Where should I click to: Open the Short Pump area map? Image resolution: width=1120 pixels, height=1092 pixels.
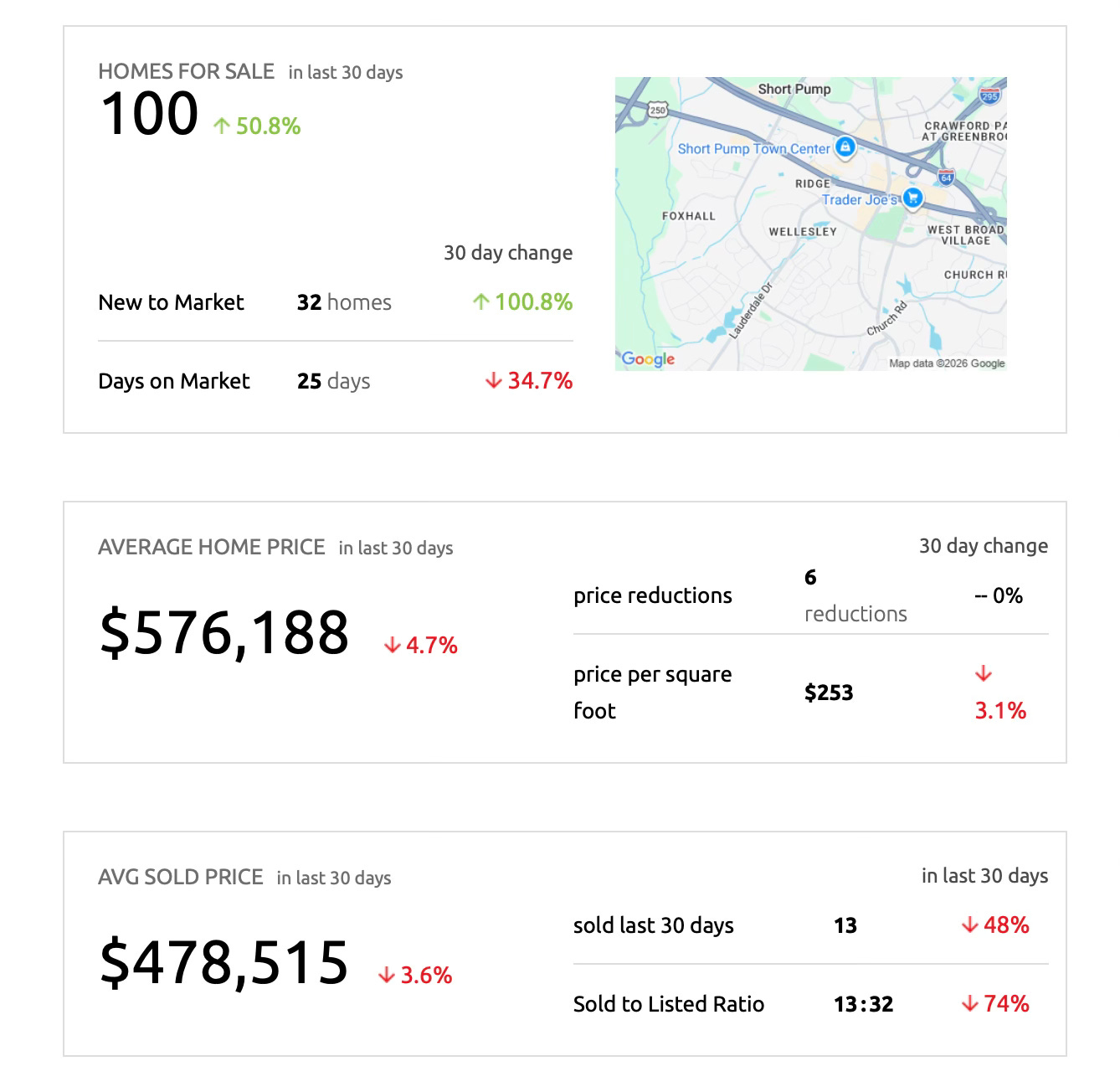tap(810, 224)
